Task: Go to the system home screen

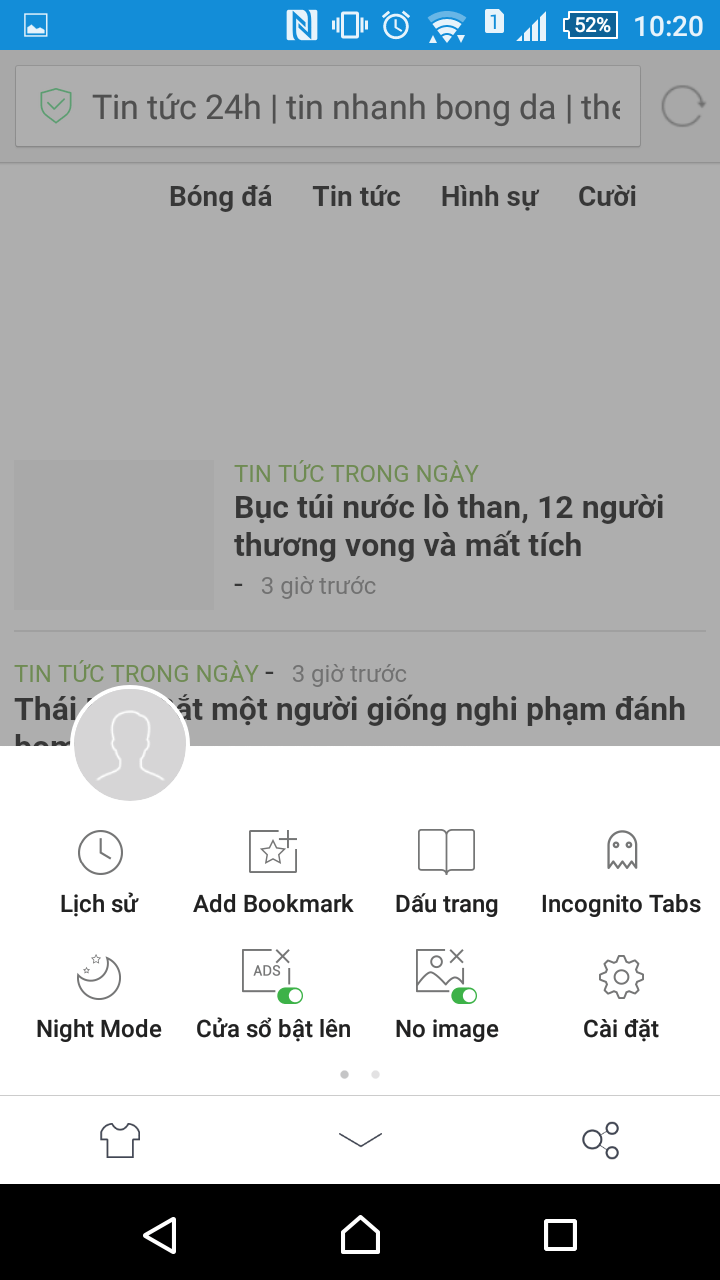Action: (x=360, y=1234)
